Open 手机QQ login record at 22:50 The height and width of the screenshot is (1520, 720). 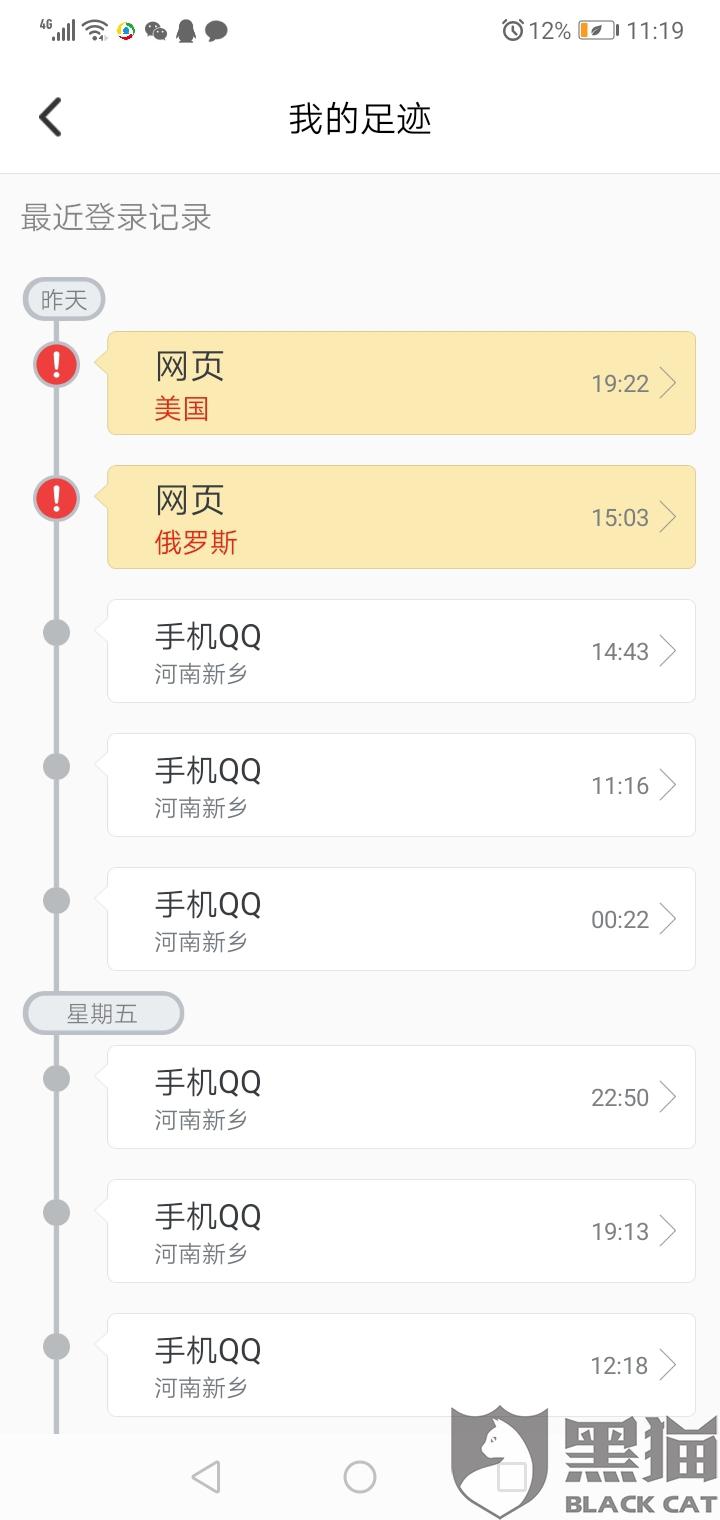(x=401, y=1097)
